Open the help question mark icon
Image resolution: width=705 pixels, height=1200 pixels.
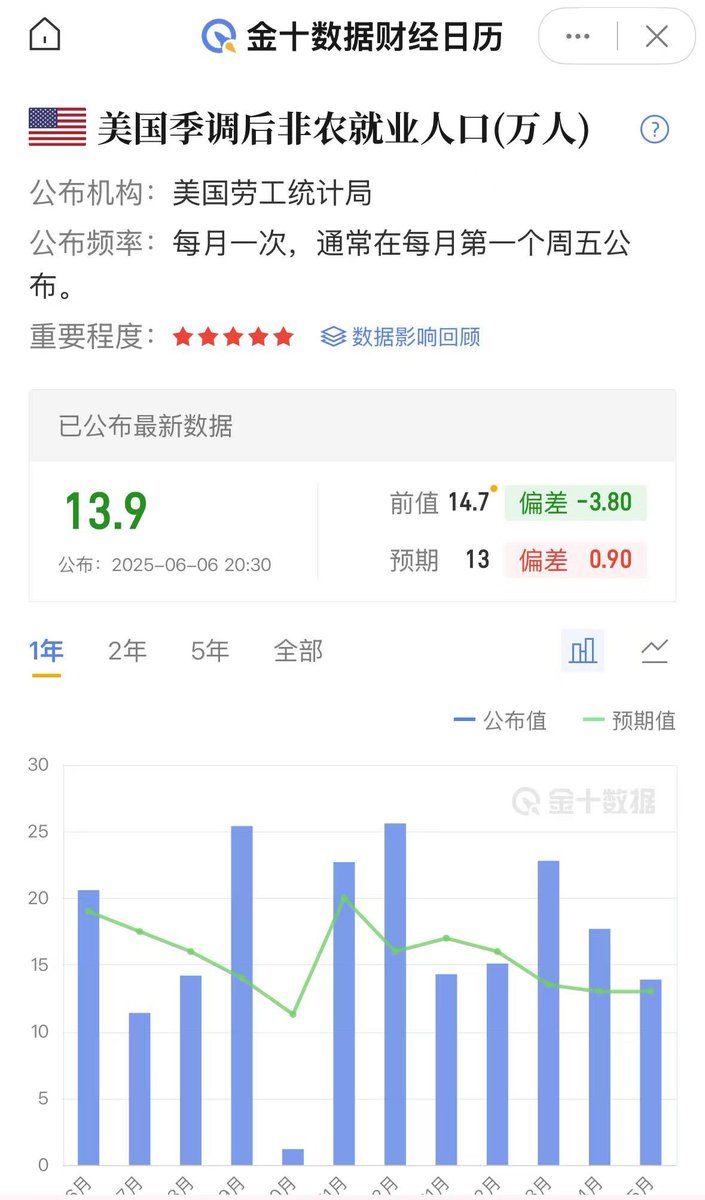click(x=654, y=129)
